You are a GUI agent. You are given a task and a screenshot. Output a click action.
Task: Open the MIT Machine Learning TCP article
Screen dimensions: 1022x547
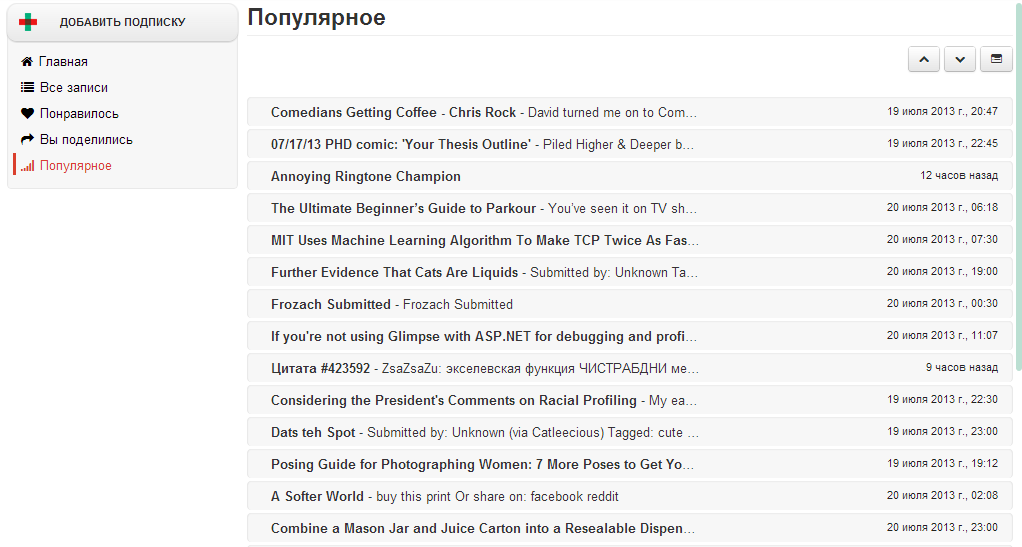pos(484,241)
